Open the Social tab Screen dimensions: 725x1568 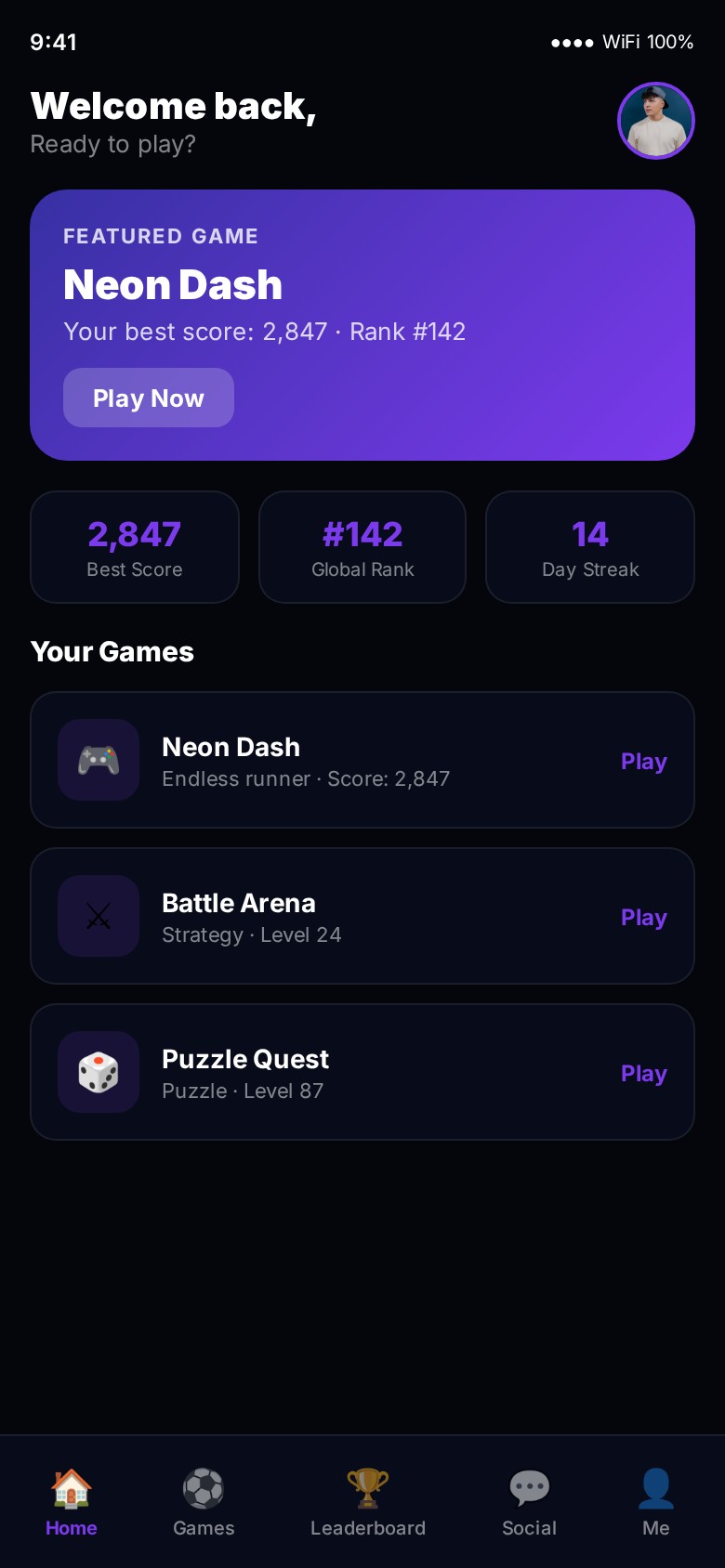(529, 1502)
